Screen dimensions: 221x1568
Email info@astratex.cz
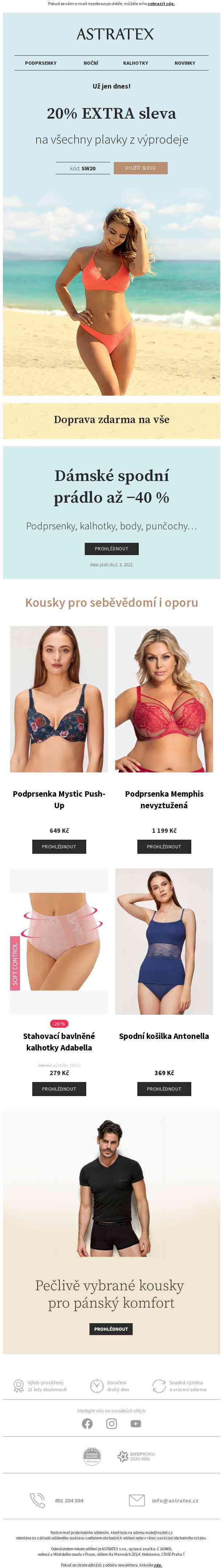(175, 1500)
